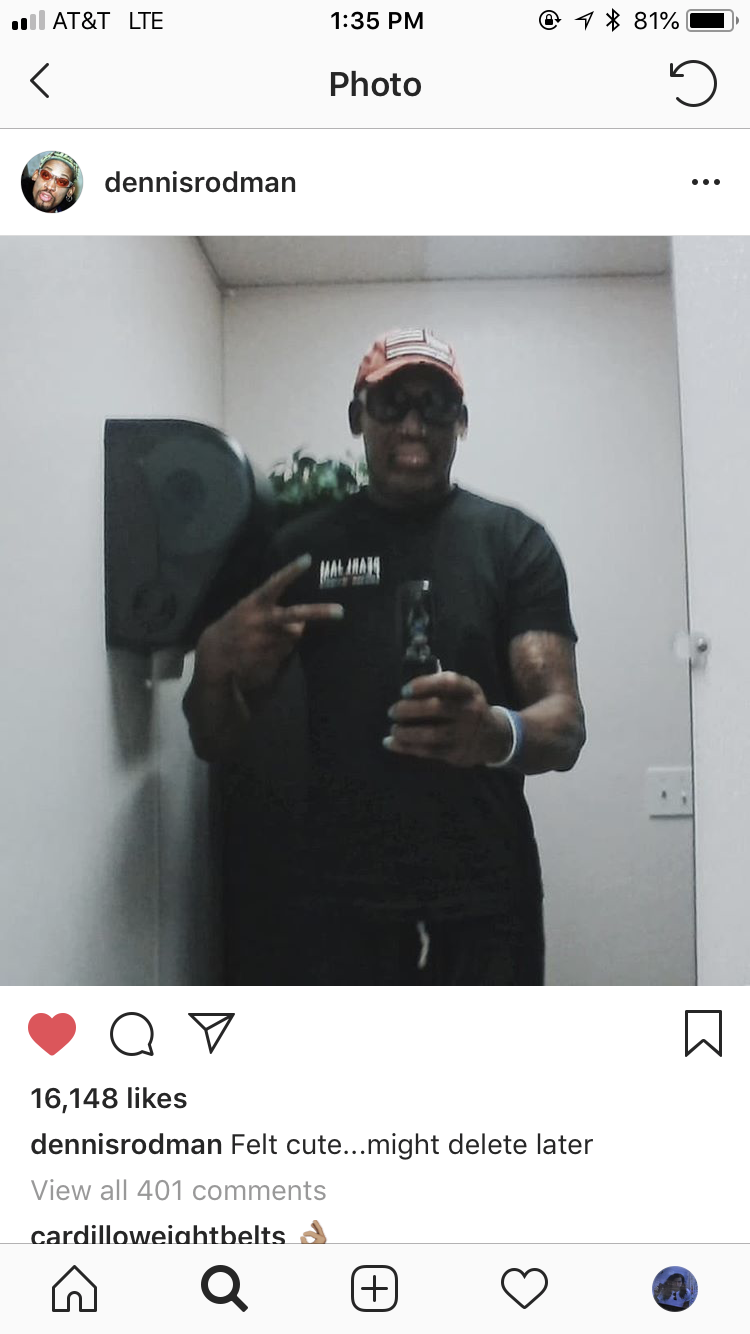Switch to the Home feed tab
The width and height of the screenshot is (750, 1334).
pyautogui.click(x=75, y=1289)
